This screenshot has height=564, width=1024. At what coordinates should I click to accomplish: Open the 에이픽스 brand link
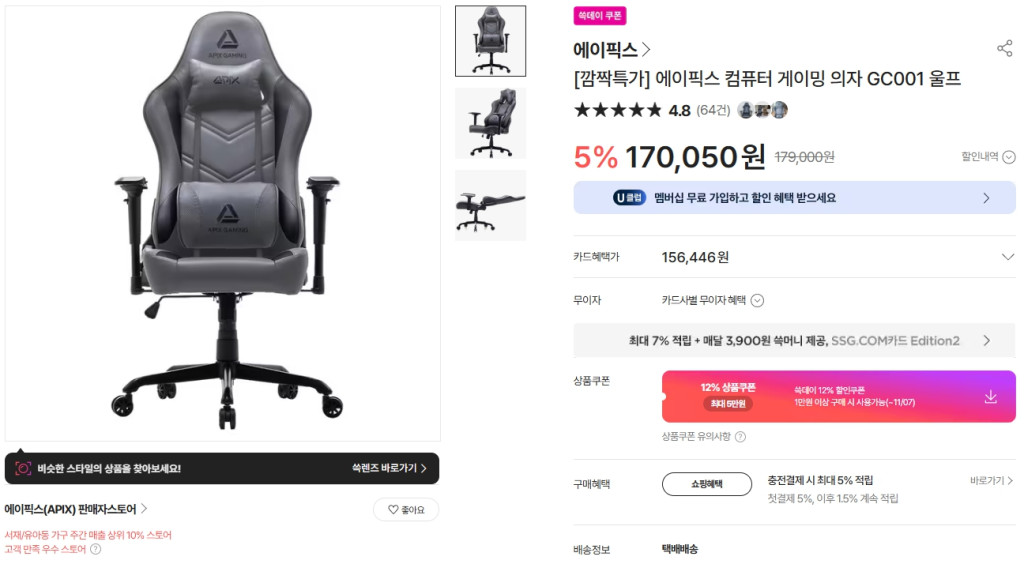click(x=612, y=49)
